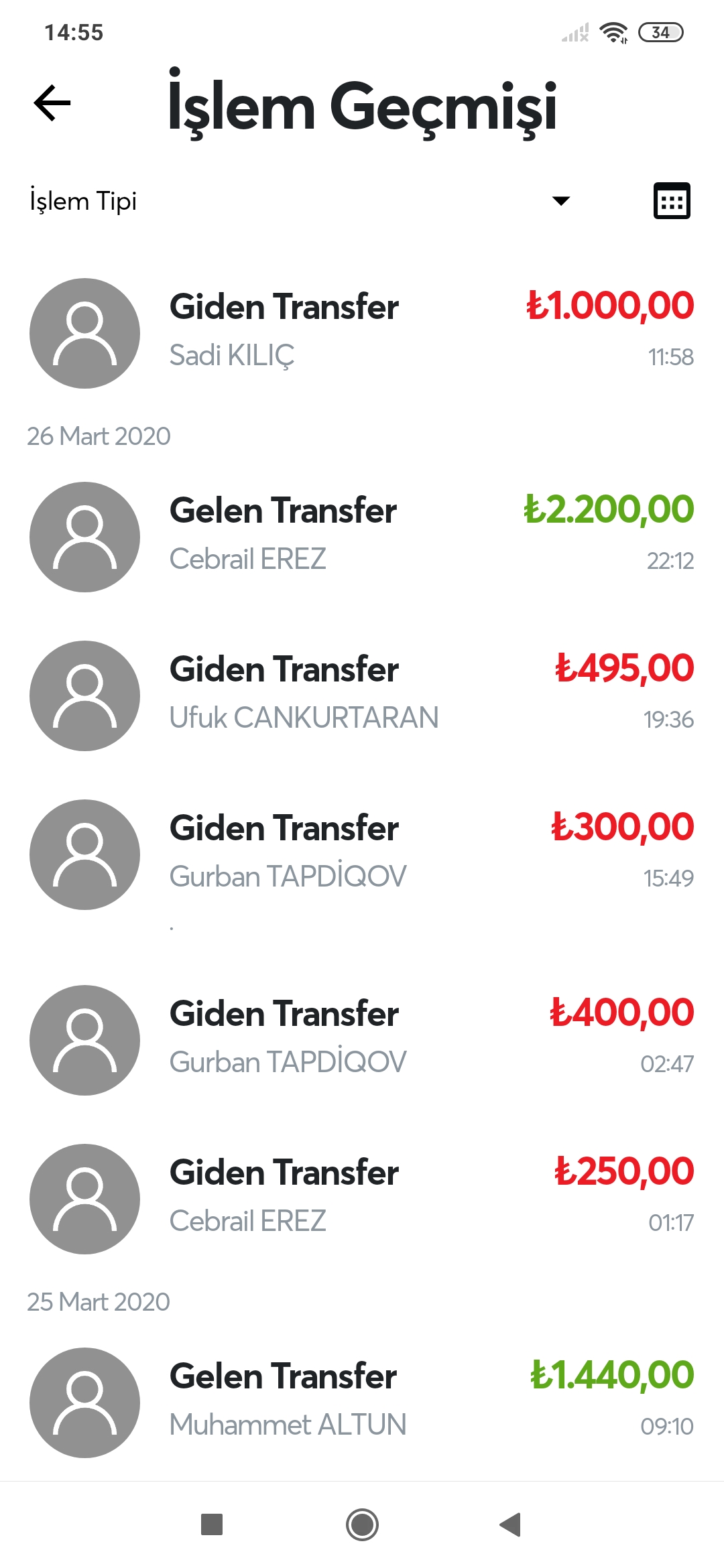Go back using the top-left arrow
Screen dimensions: 724x1568
pos(52,103)
